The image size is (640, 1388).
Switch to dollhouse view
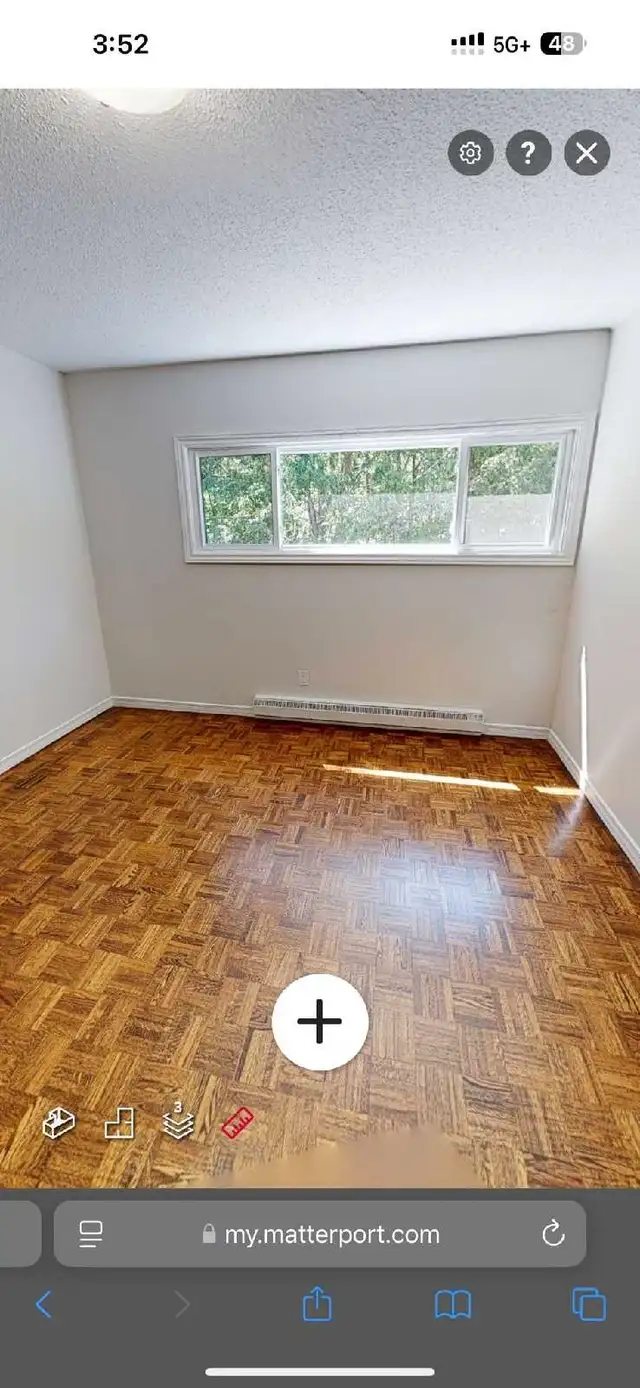[x=58, y=1123]
